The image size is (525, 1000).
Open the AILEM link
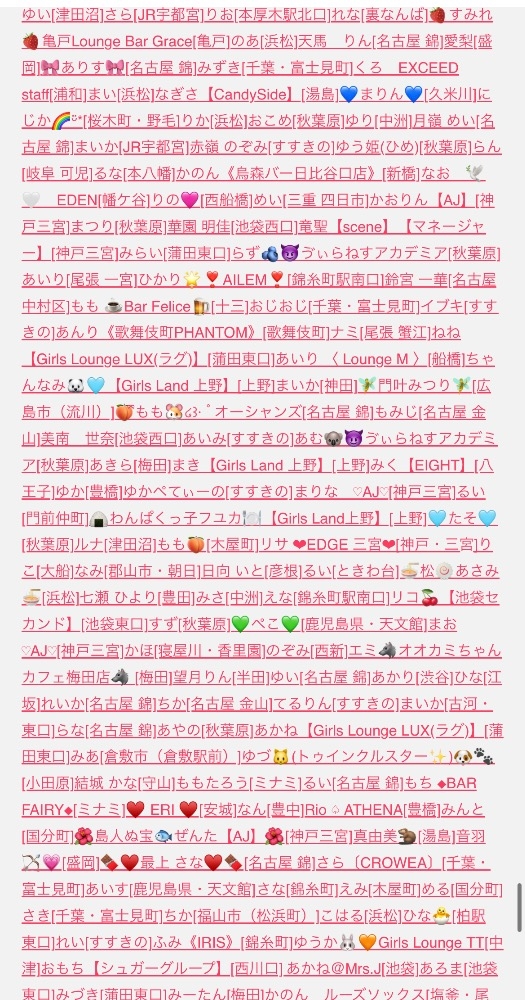[x=244, y=280]
